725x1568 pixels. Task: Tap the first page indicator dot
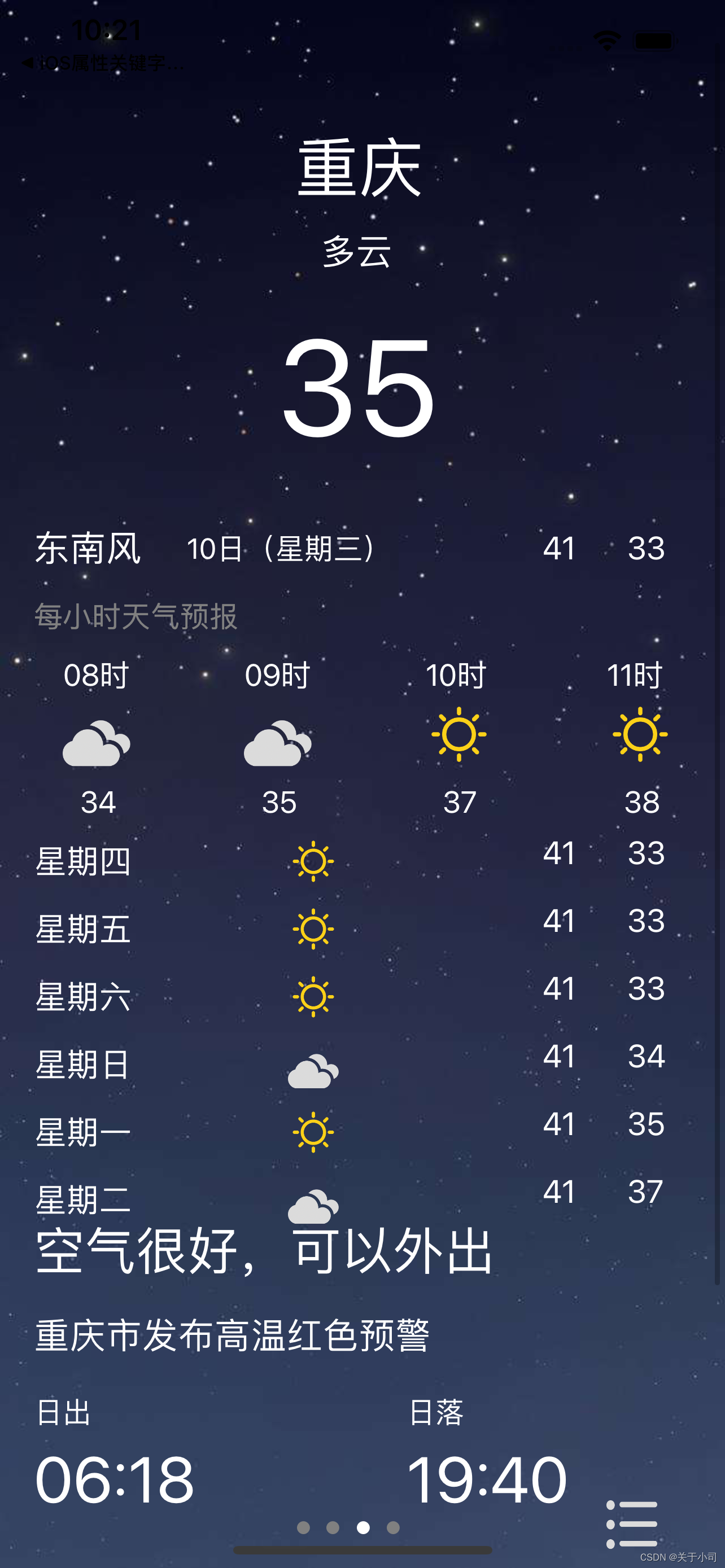[304, 1527]
